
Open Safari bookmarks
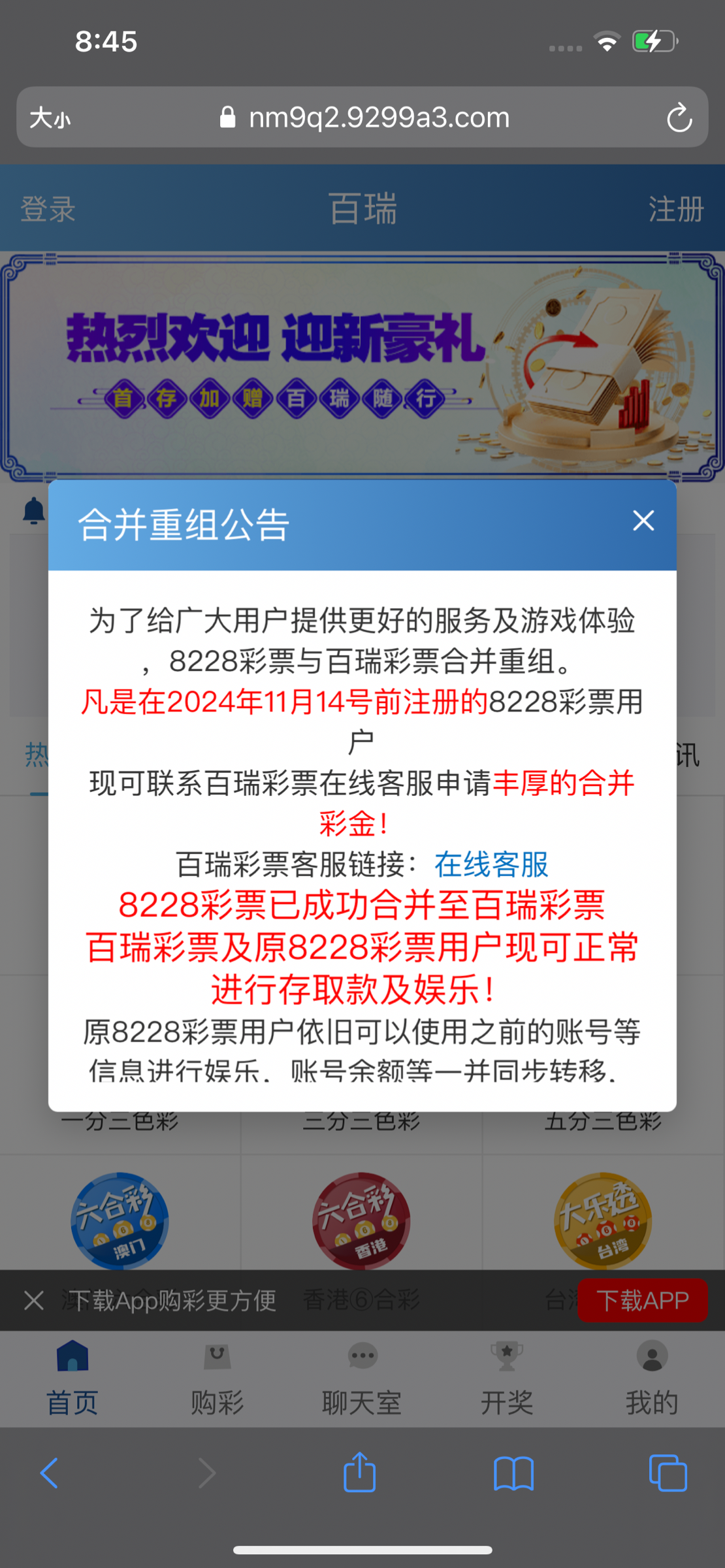514,1474
